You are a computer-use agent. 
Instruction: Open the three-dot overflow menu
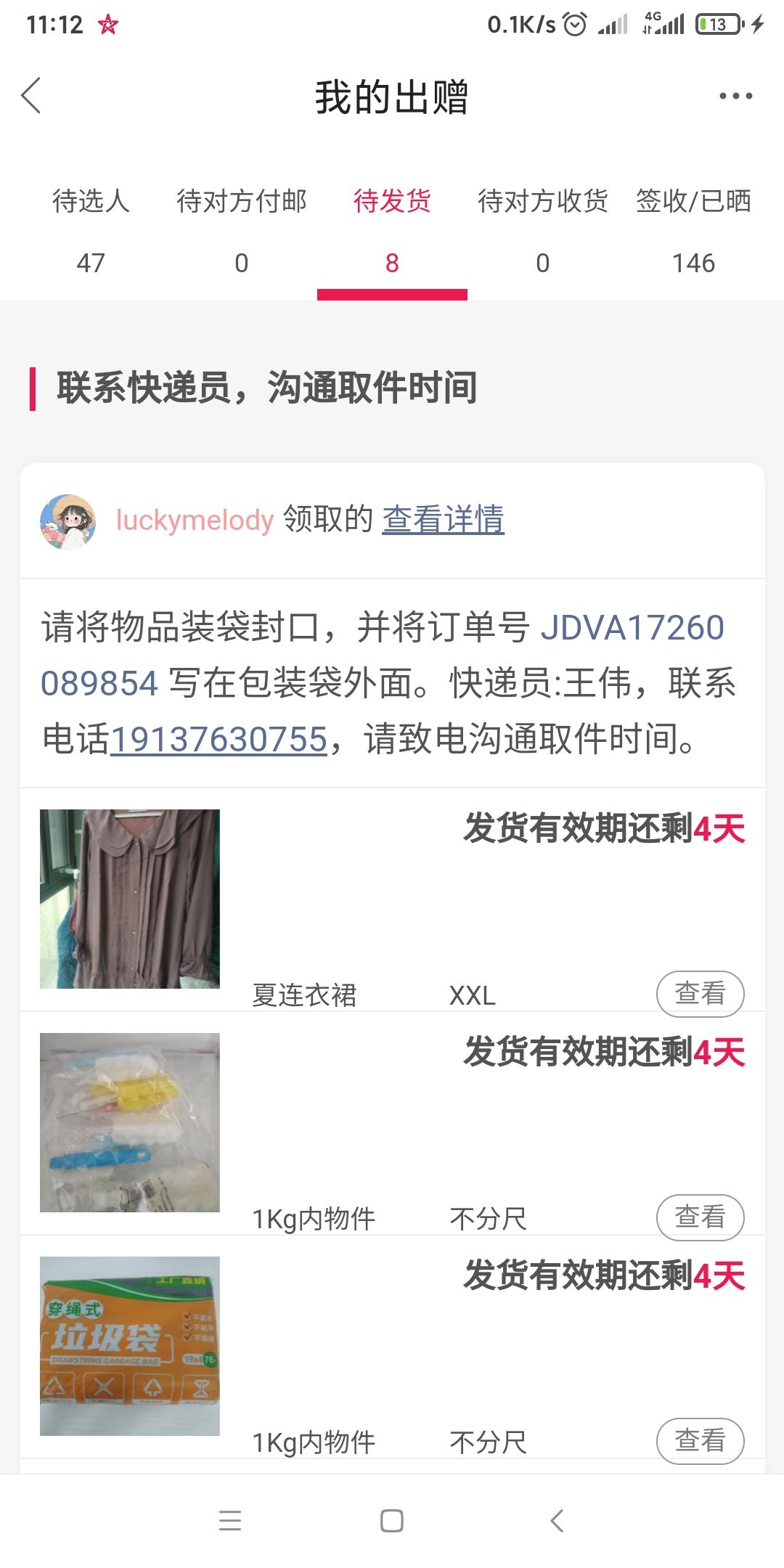pyautogui.click(x=735, y=96)
